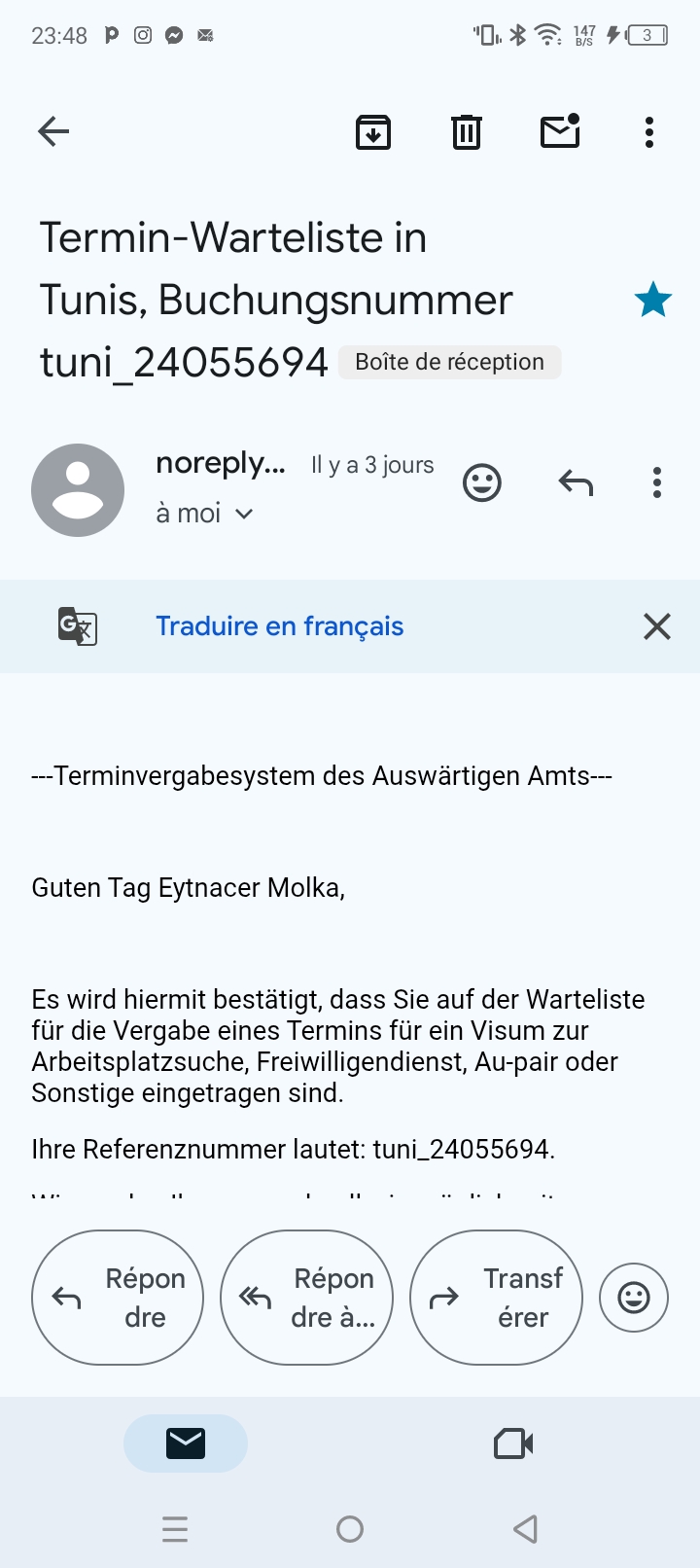This screenshot has height=1568, width=700.
Task: Open the sender's profile avatar
Action: 78,490
